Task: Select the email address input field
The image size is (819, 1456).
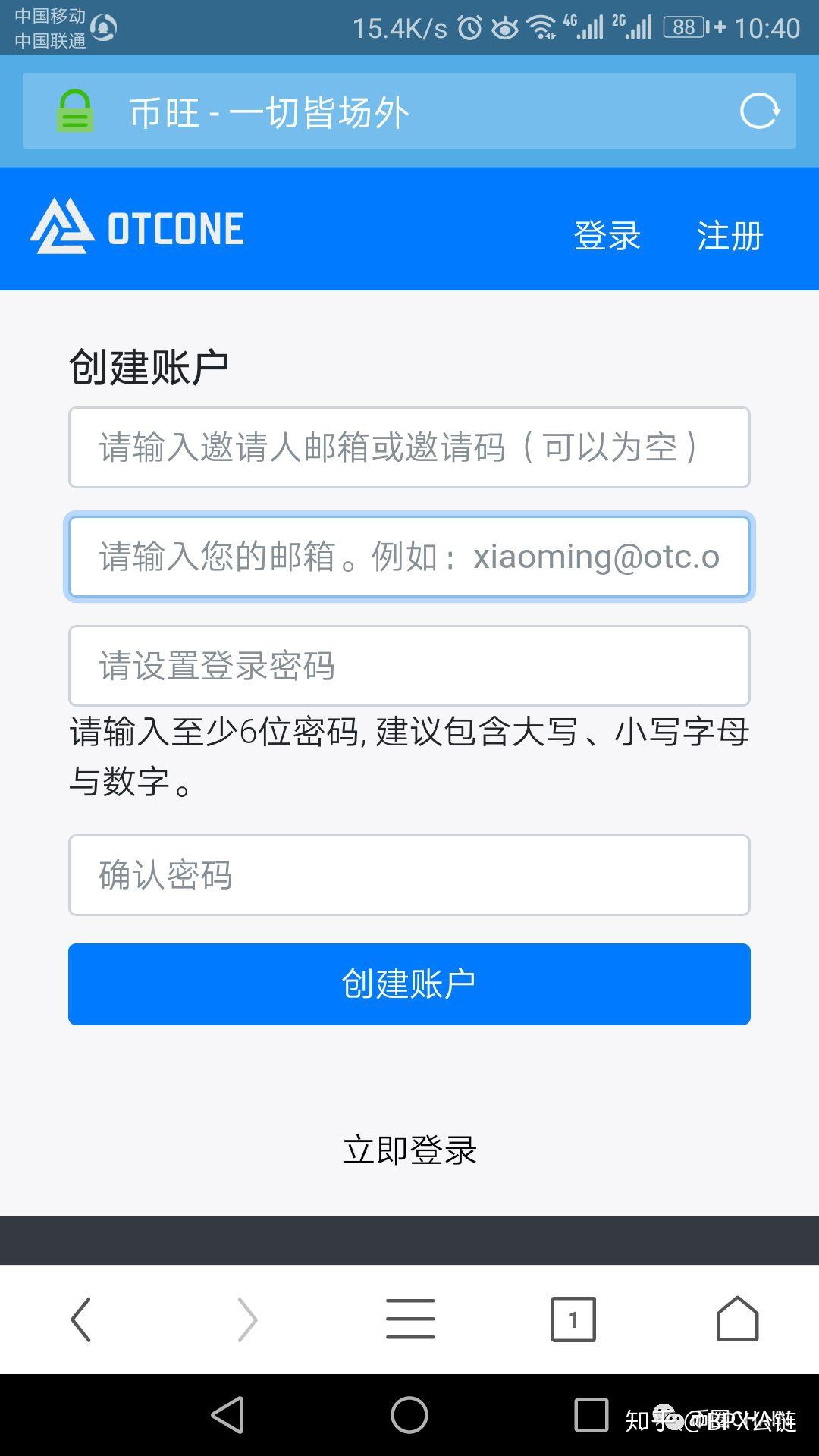Action: click(x=409, y=557)
